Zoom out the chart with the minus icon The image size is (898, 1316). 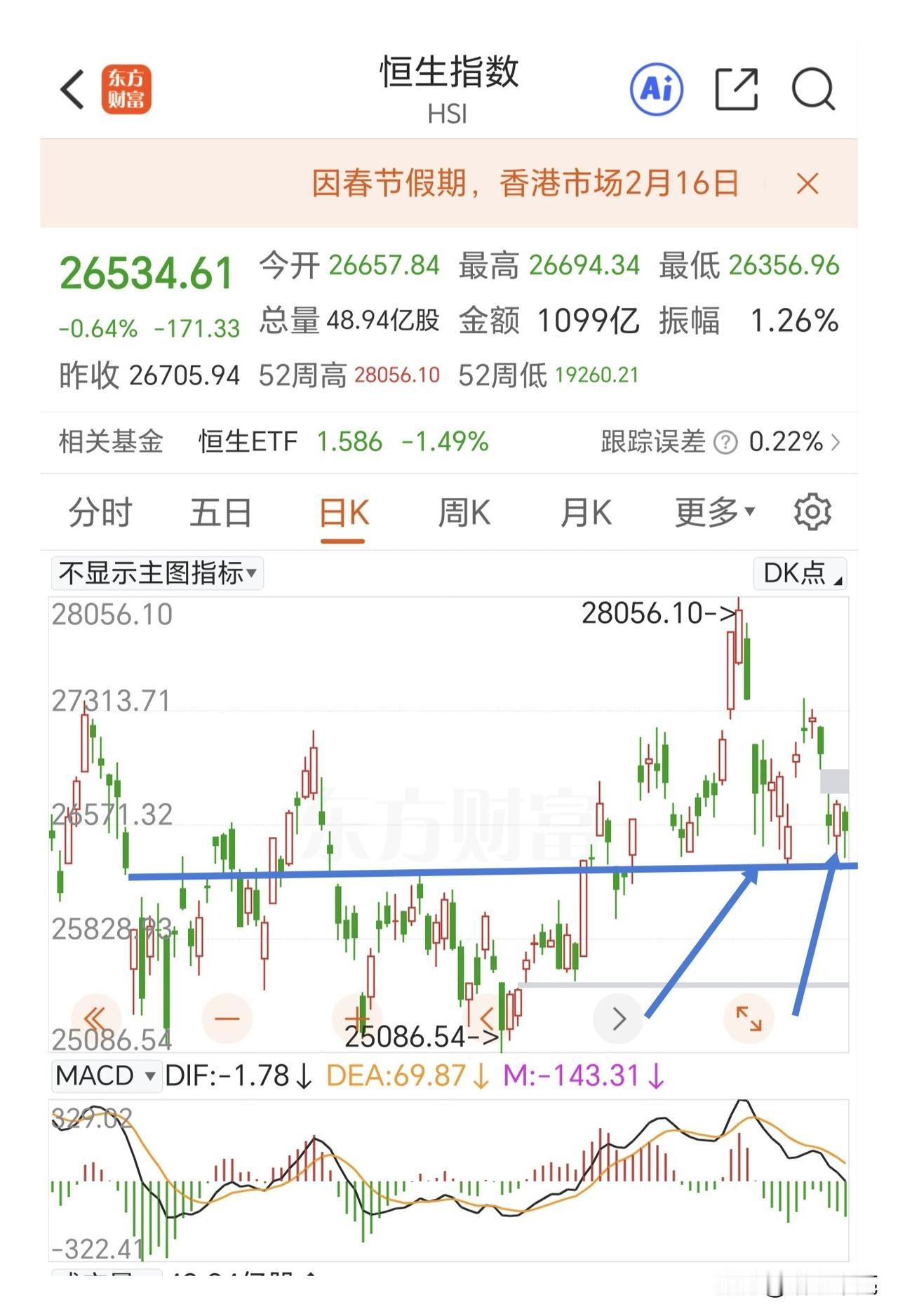pos(227,1019)
